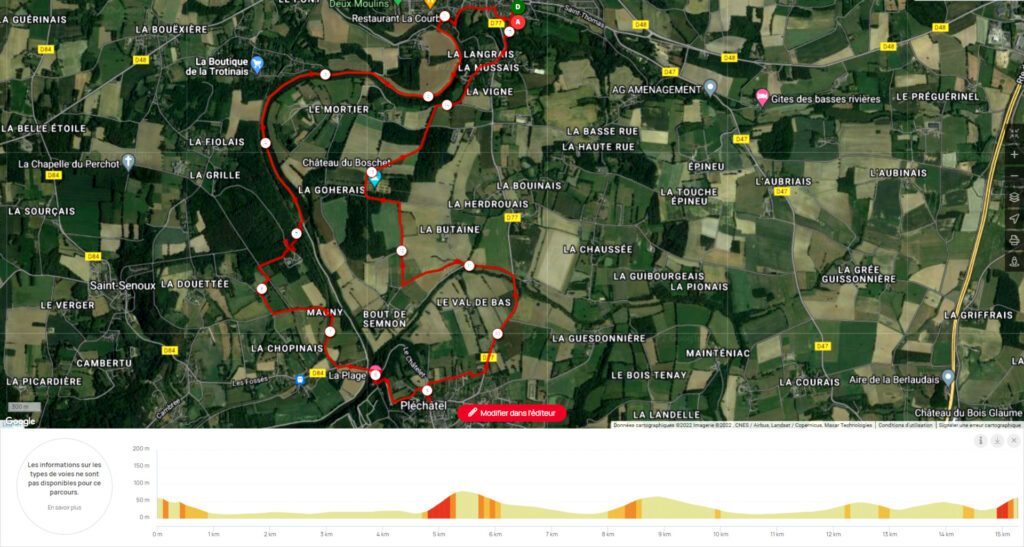Tap the Gîtes des basses rivières pin
This screenshot has width=1024, height=547.
(x=761, y=98)
